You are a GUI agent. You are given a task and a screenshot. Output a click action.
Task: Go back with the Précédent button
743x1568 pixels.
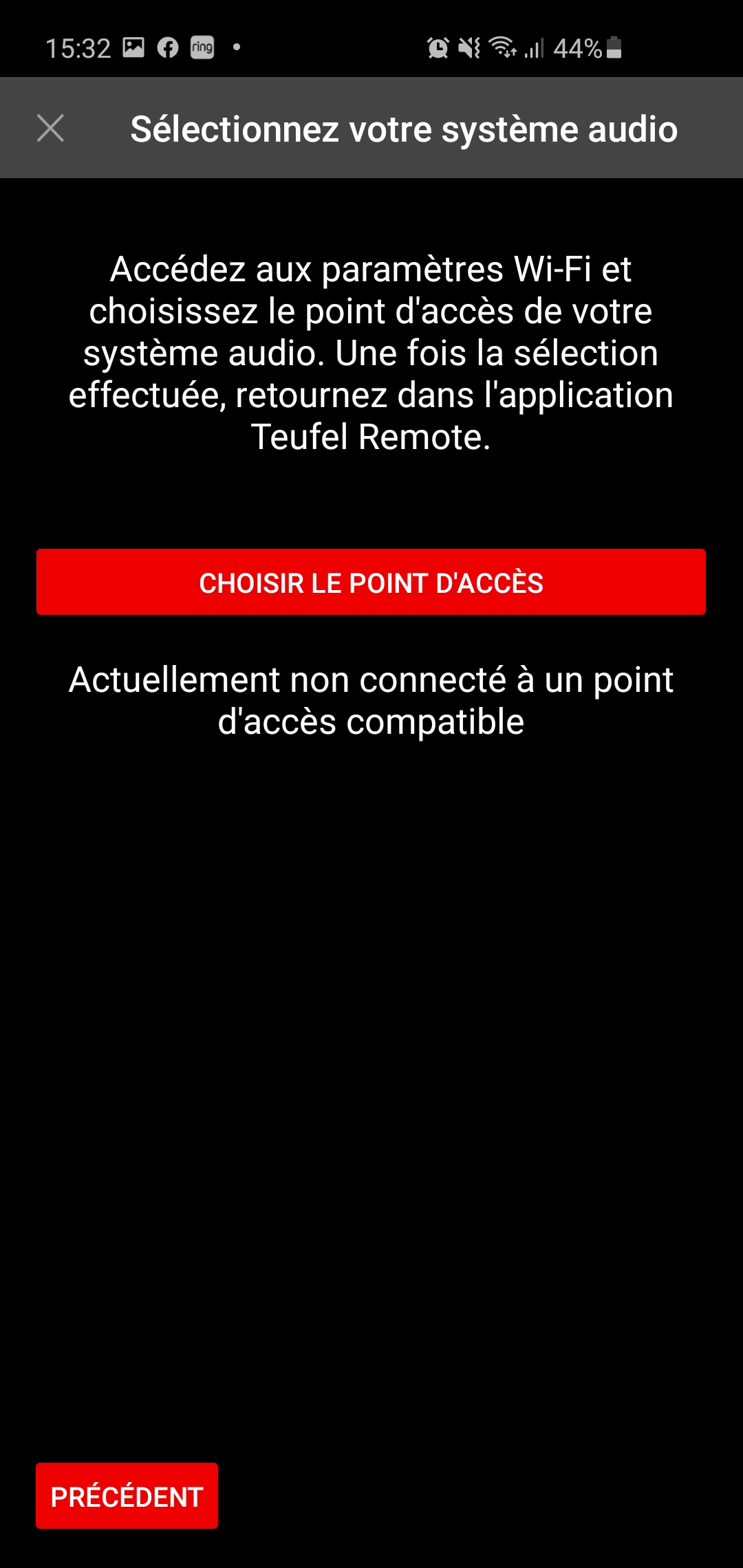point(127,1496)
